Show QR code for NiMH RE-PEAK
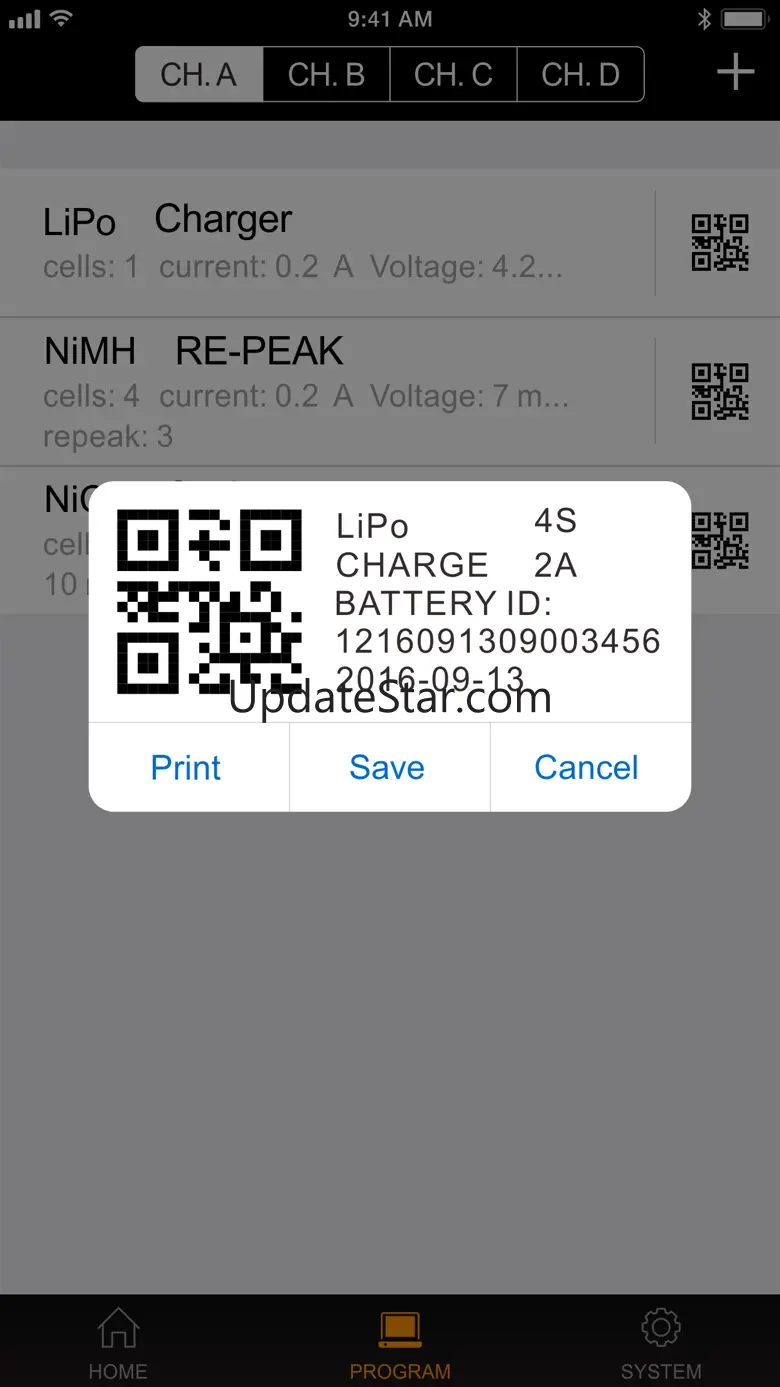The height and width of the screenshot is (1387, 780). [x=720, y=391]
